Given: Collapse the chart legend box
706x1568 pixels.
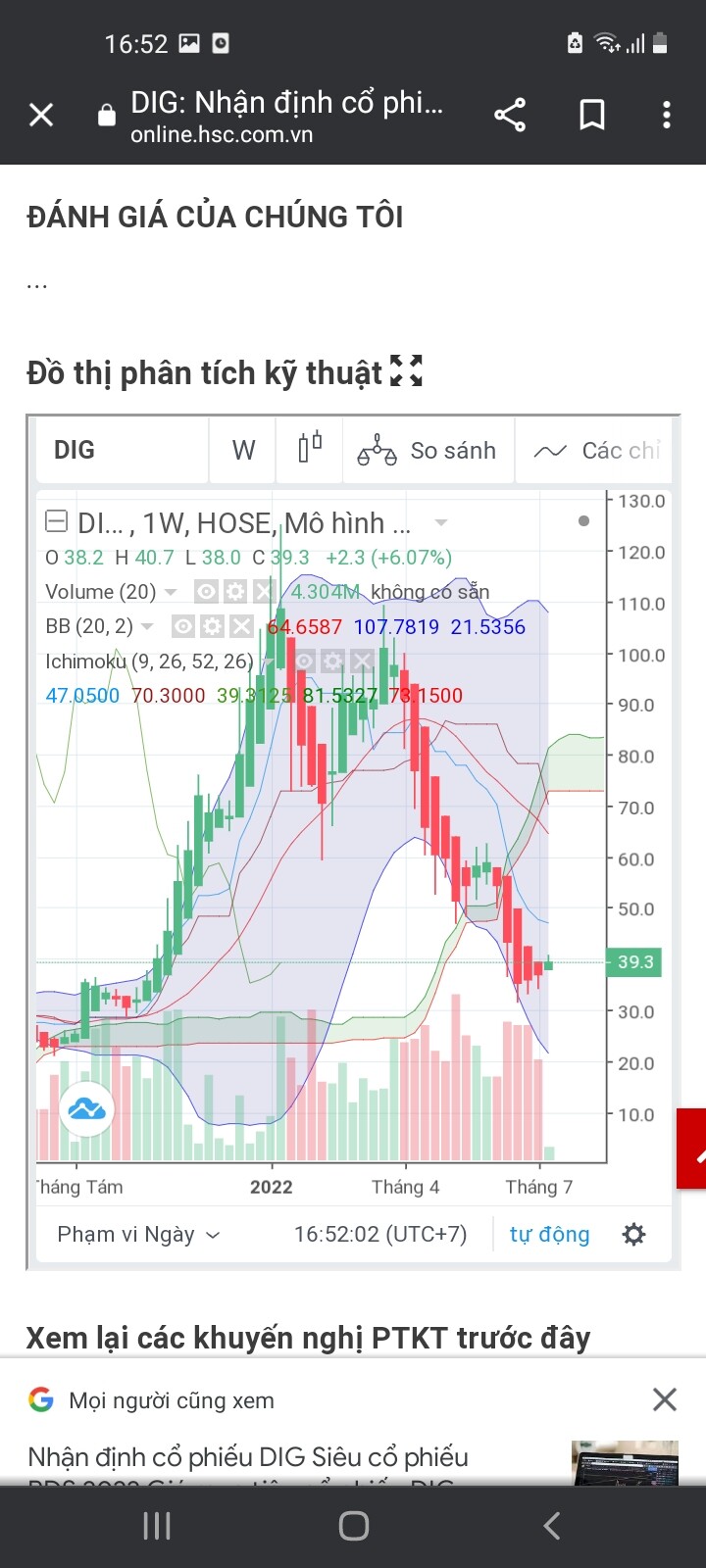Looking at the screenshot, I should point(57,521).
